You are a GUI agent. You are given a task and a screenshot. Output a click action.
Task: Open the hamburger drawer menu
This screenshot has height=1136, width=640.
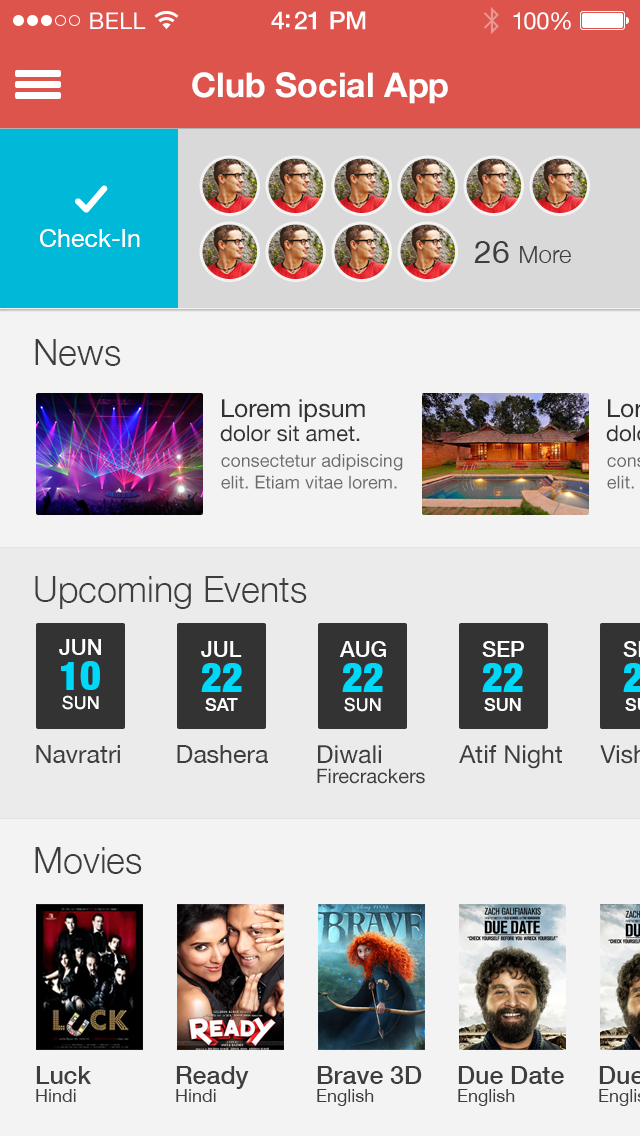click(38, 85)
